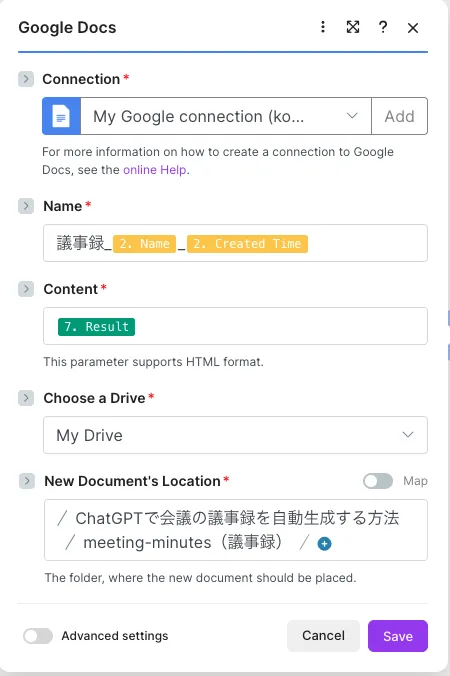
Task: Expand the dialog to full screen
Action: 353,27
